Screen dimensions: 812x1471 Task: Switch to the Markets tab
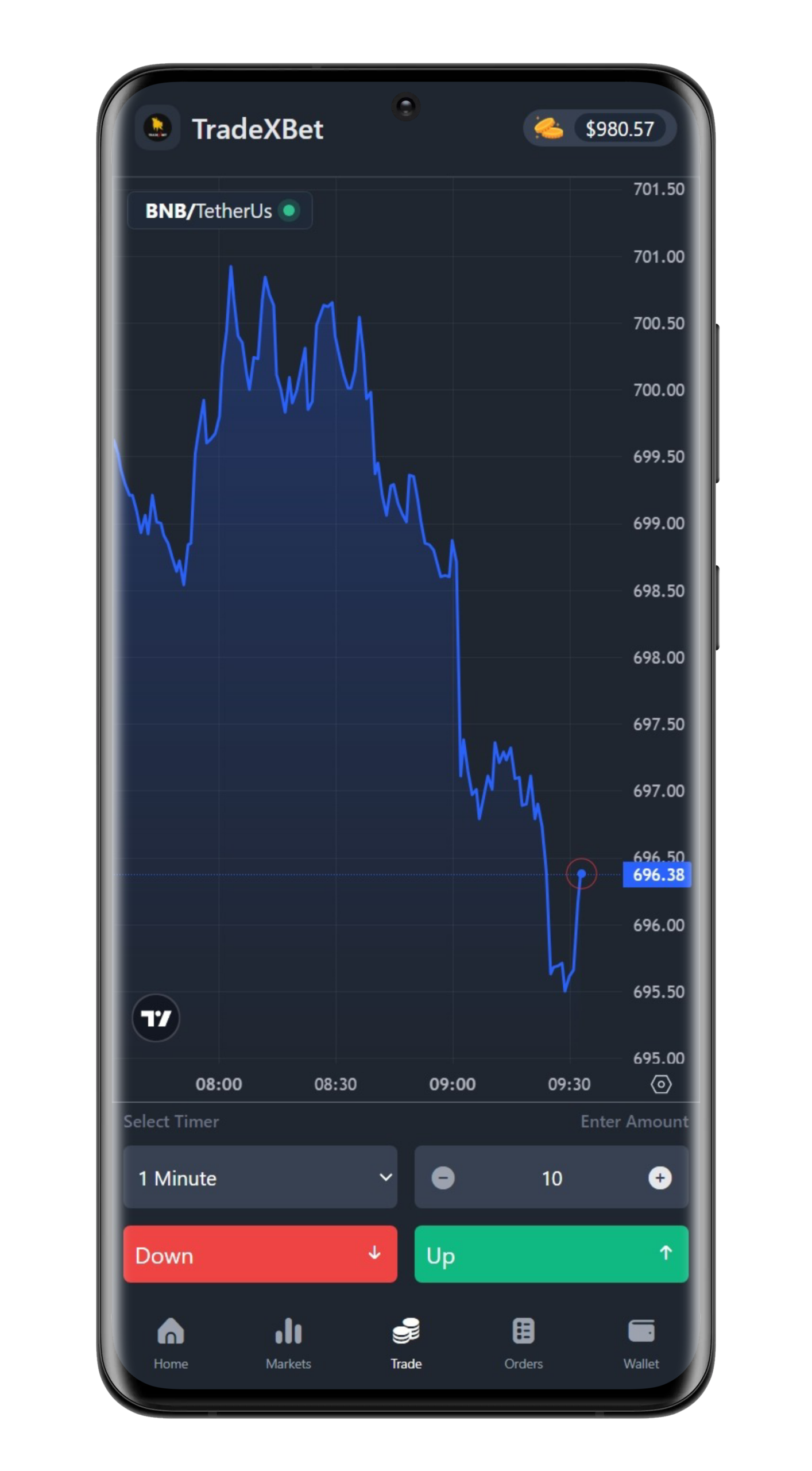pos(288,1343)
